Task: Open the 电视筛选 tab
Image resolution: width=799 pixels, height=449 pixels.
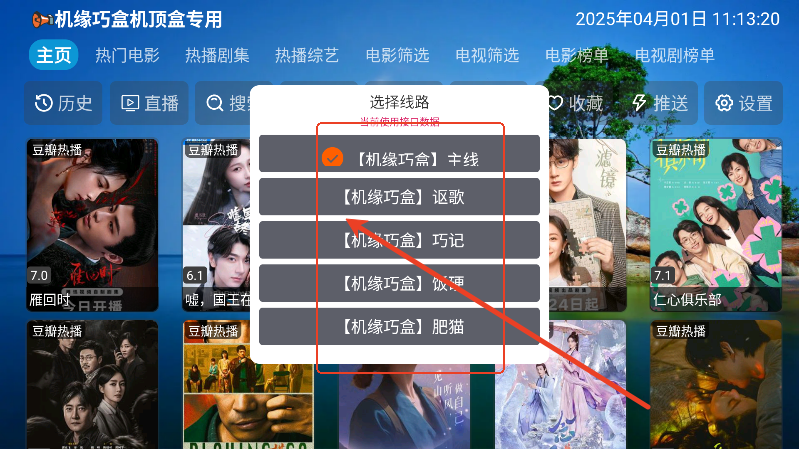Action: (487, 56)
